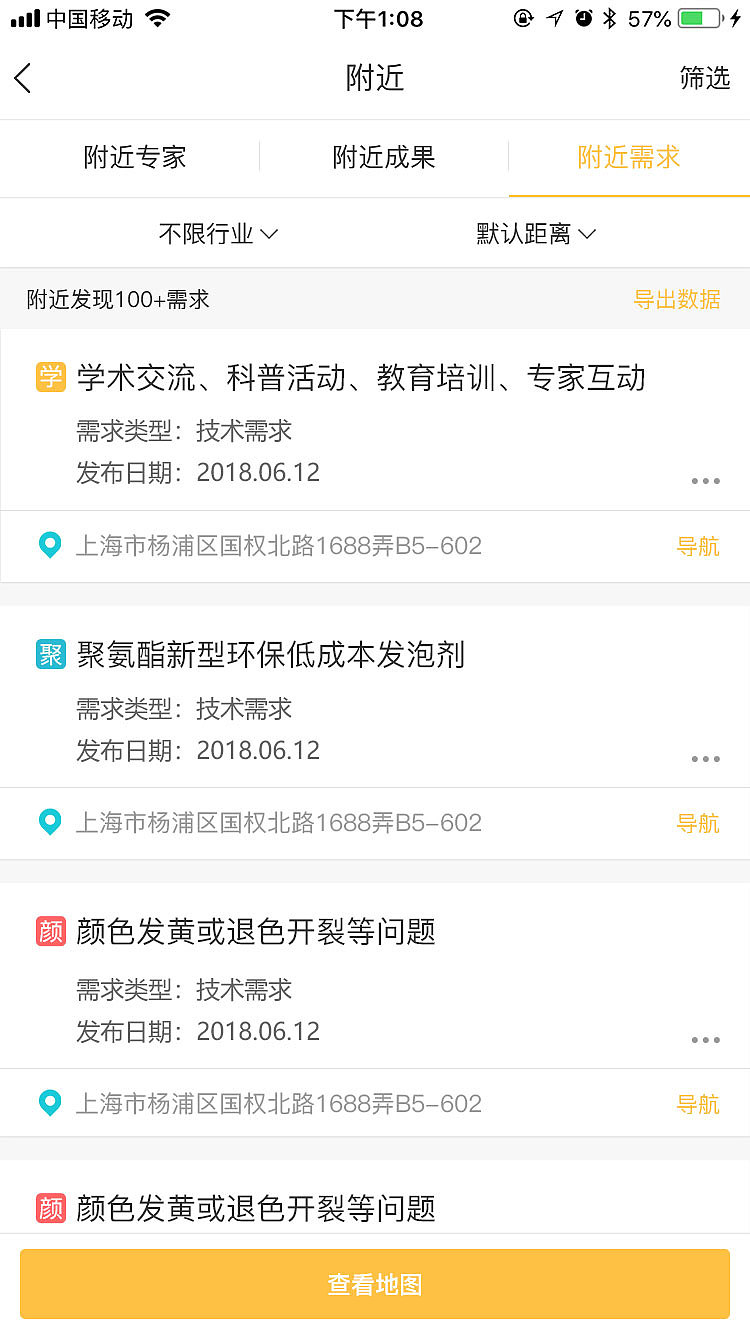Open the ellipsis menu on the 颜色发黄 item
Image resolution: width=750 pixels, height=1334 pixels.
(706, 1040)
